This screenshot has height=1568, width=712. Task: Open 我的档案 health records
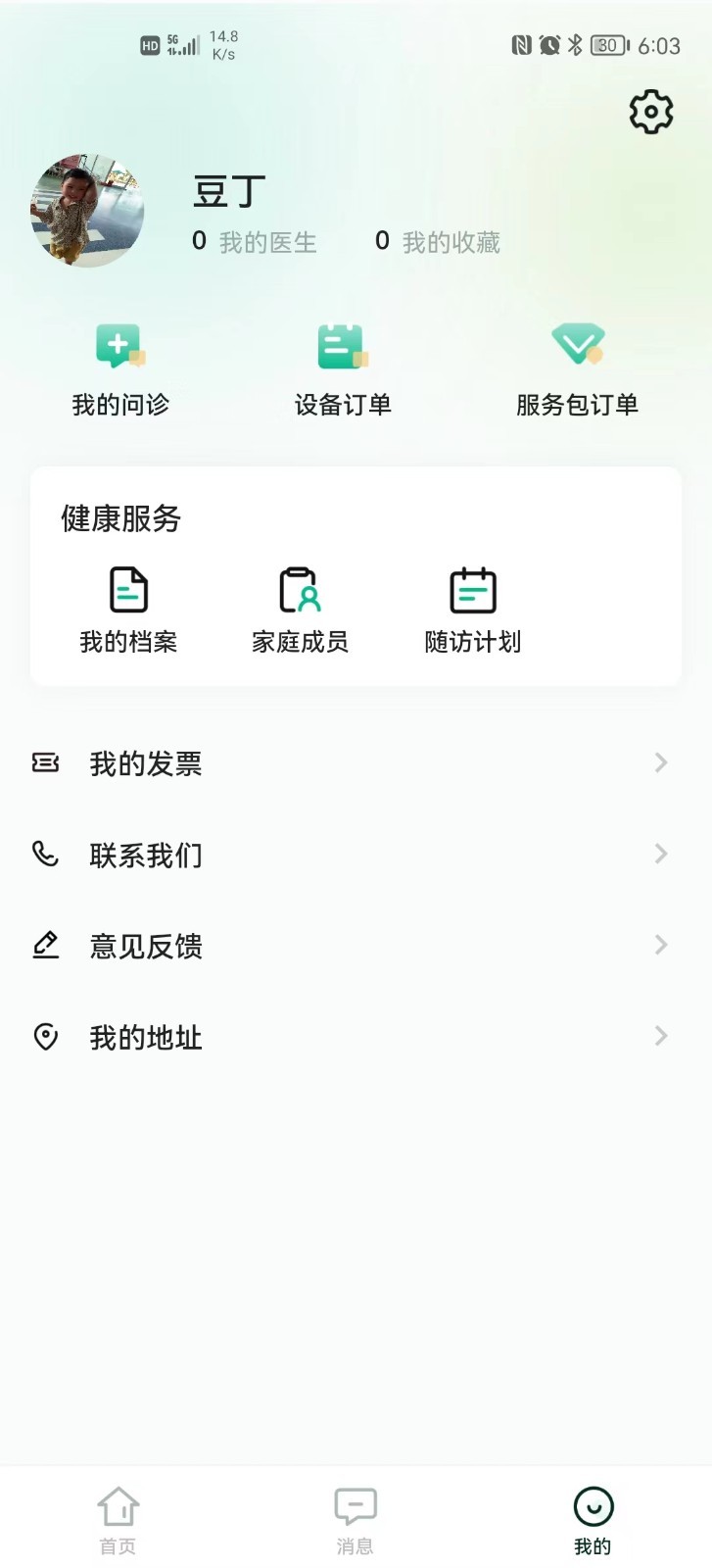point(128,611)
